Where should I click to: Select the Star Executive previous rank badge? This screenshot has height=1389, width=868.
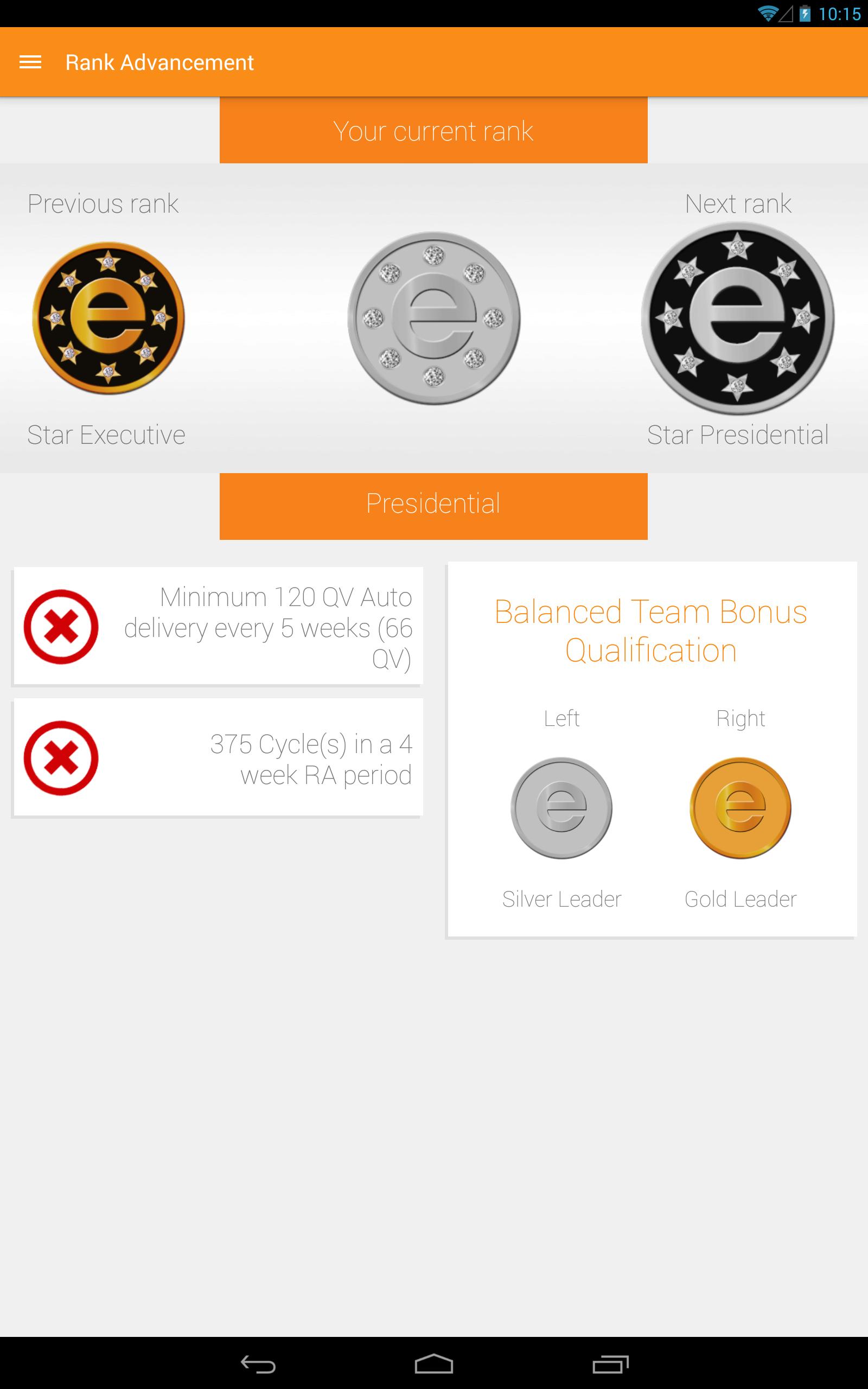(108, 318)
